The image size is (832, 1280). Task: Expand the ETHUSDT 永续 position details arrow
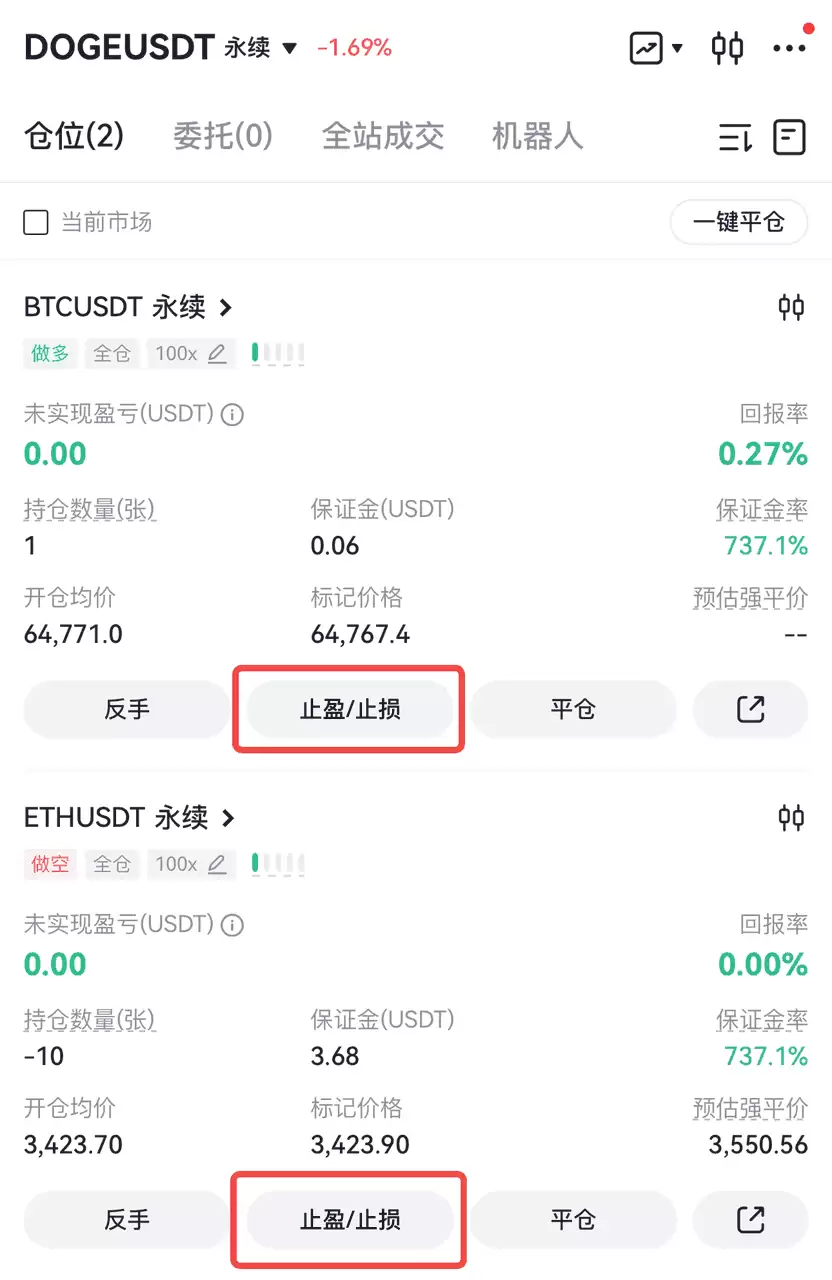(228, 817)
